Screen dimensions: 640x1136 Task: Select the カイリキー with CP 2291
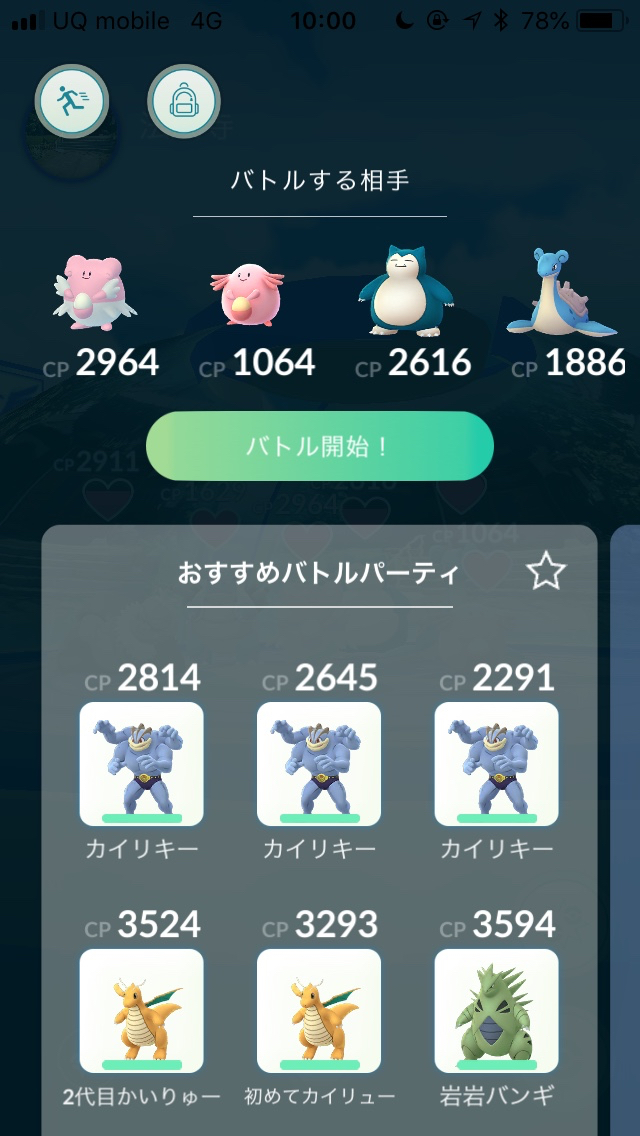click(x=497, y=764)
